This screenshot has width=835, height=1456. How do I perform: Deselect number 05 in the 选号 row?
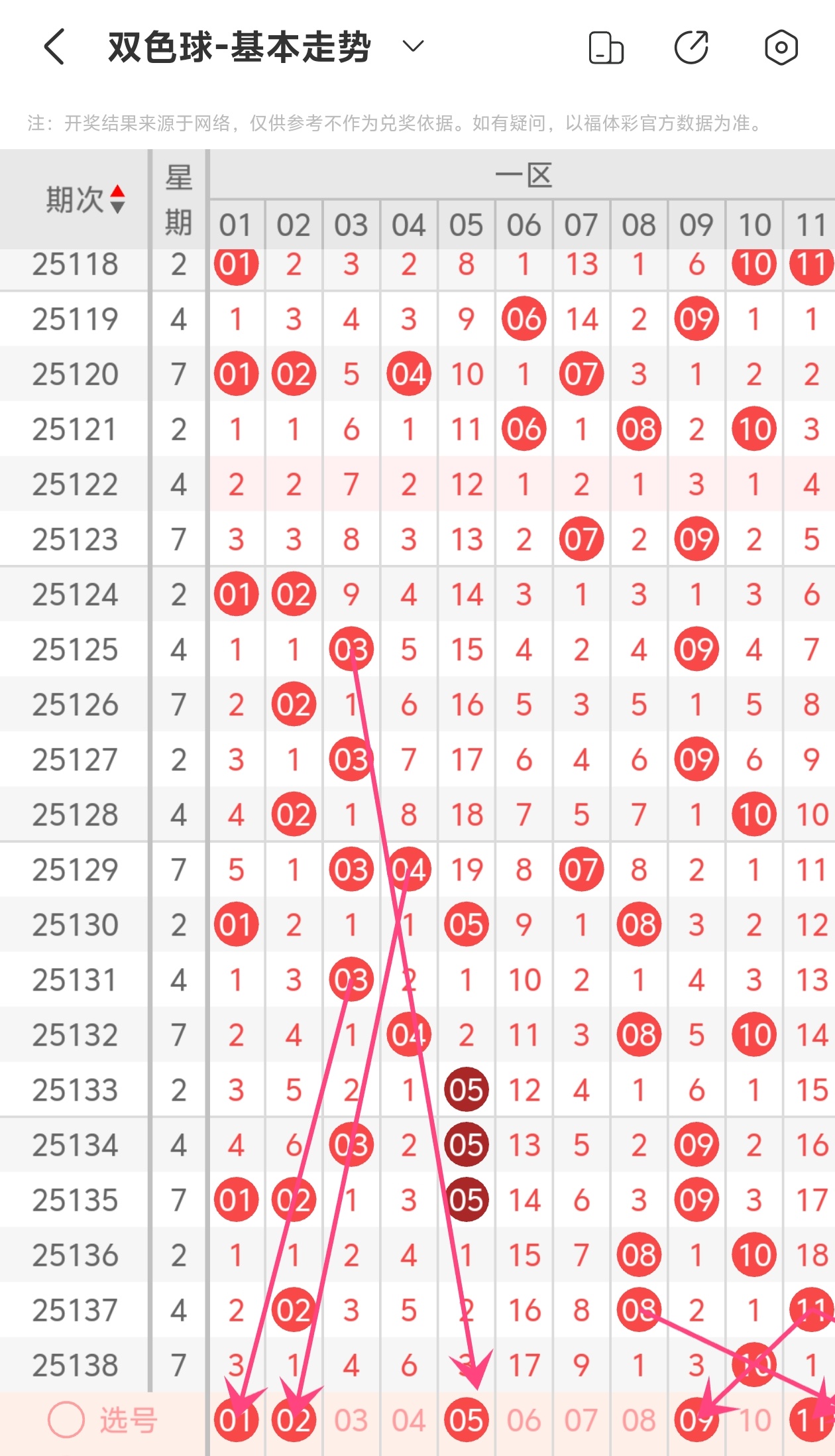tap(467, 1420)
